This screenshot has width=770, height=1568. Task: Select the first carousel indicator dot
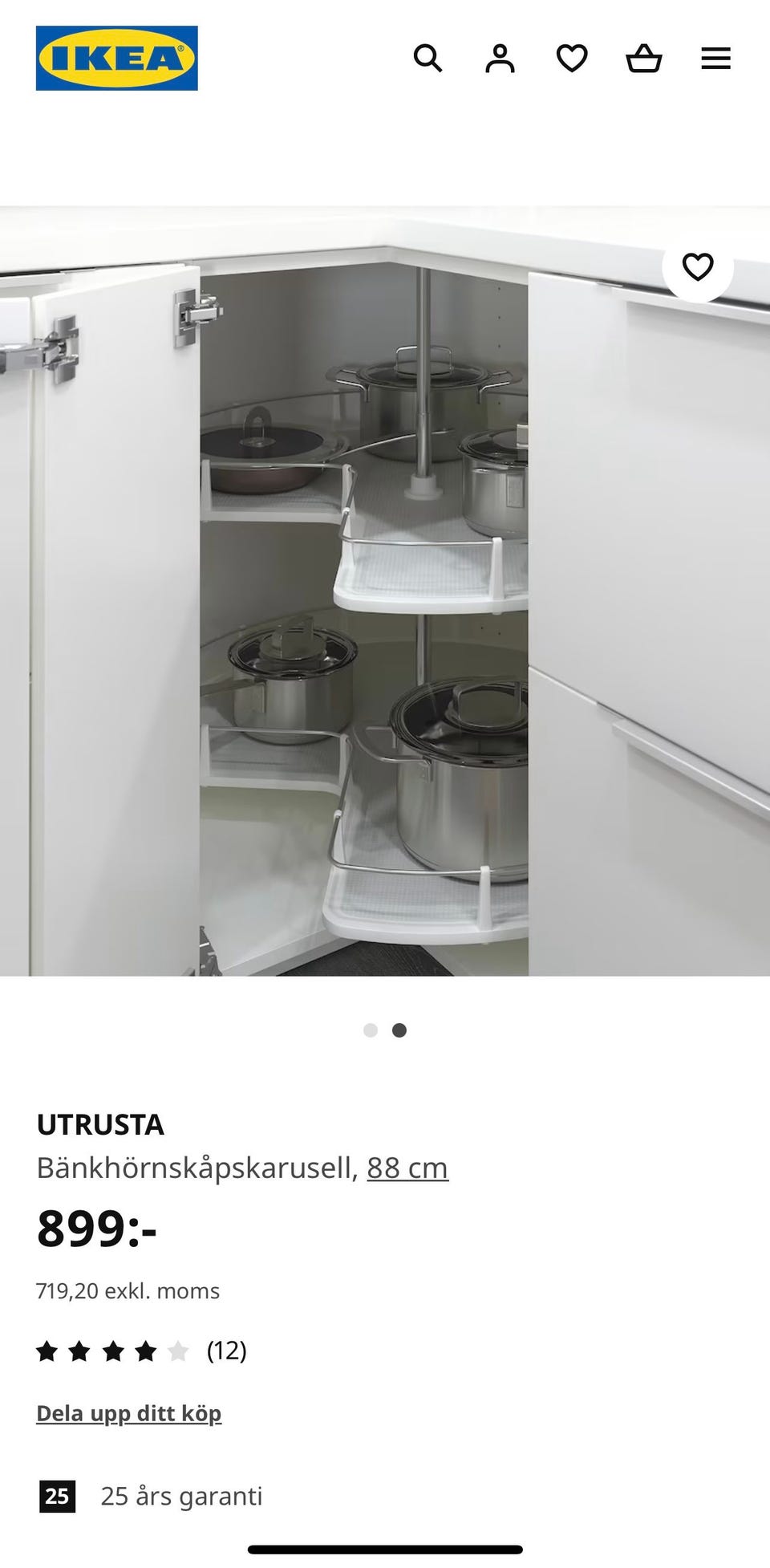point(371,1030)
